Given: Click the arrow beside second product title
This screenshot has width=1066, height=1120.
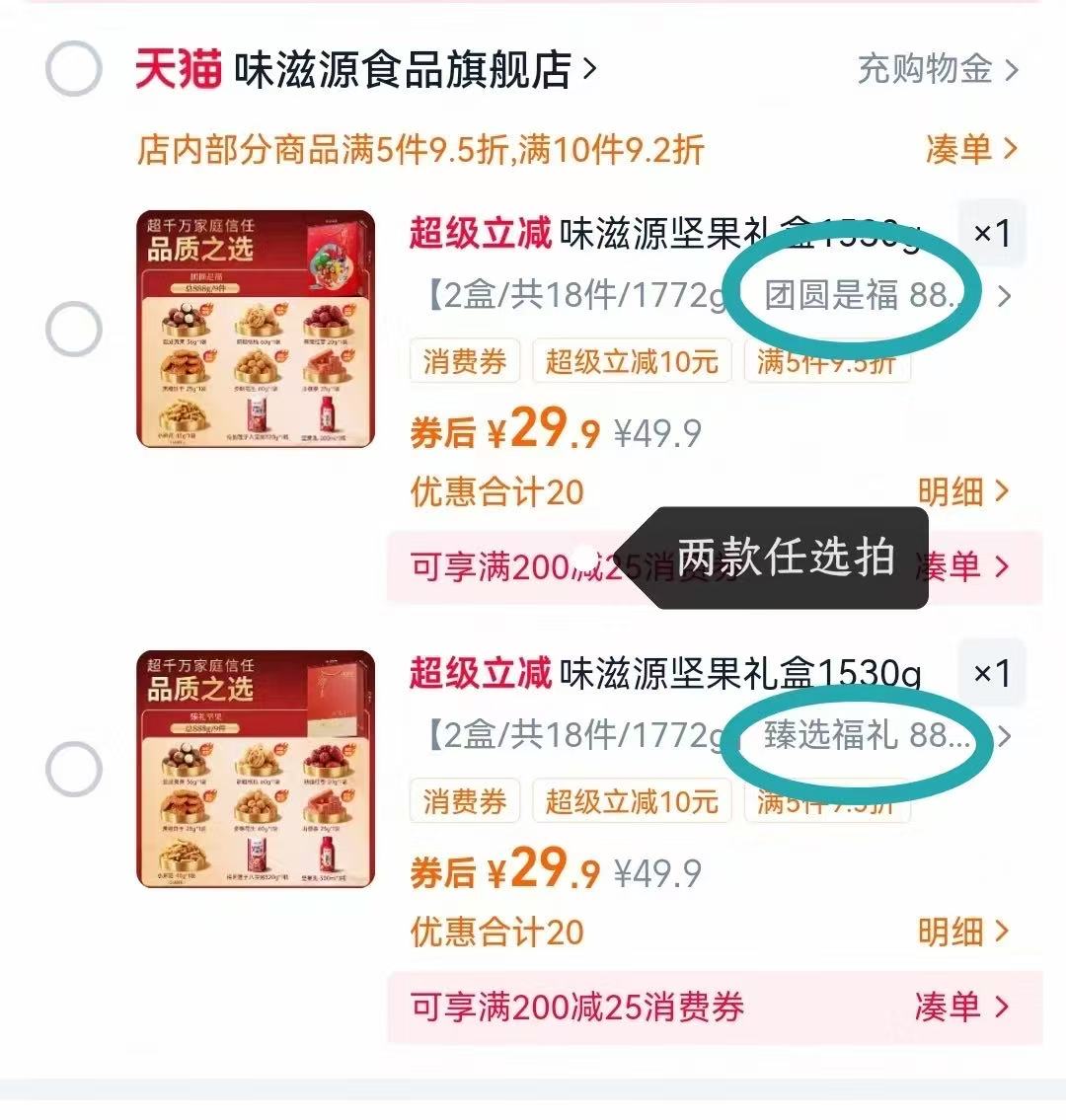Looking at the screenshot, I should coord(1005,736).
